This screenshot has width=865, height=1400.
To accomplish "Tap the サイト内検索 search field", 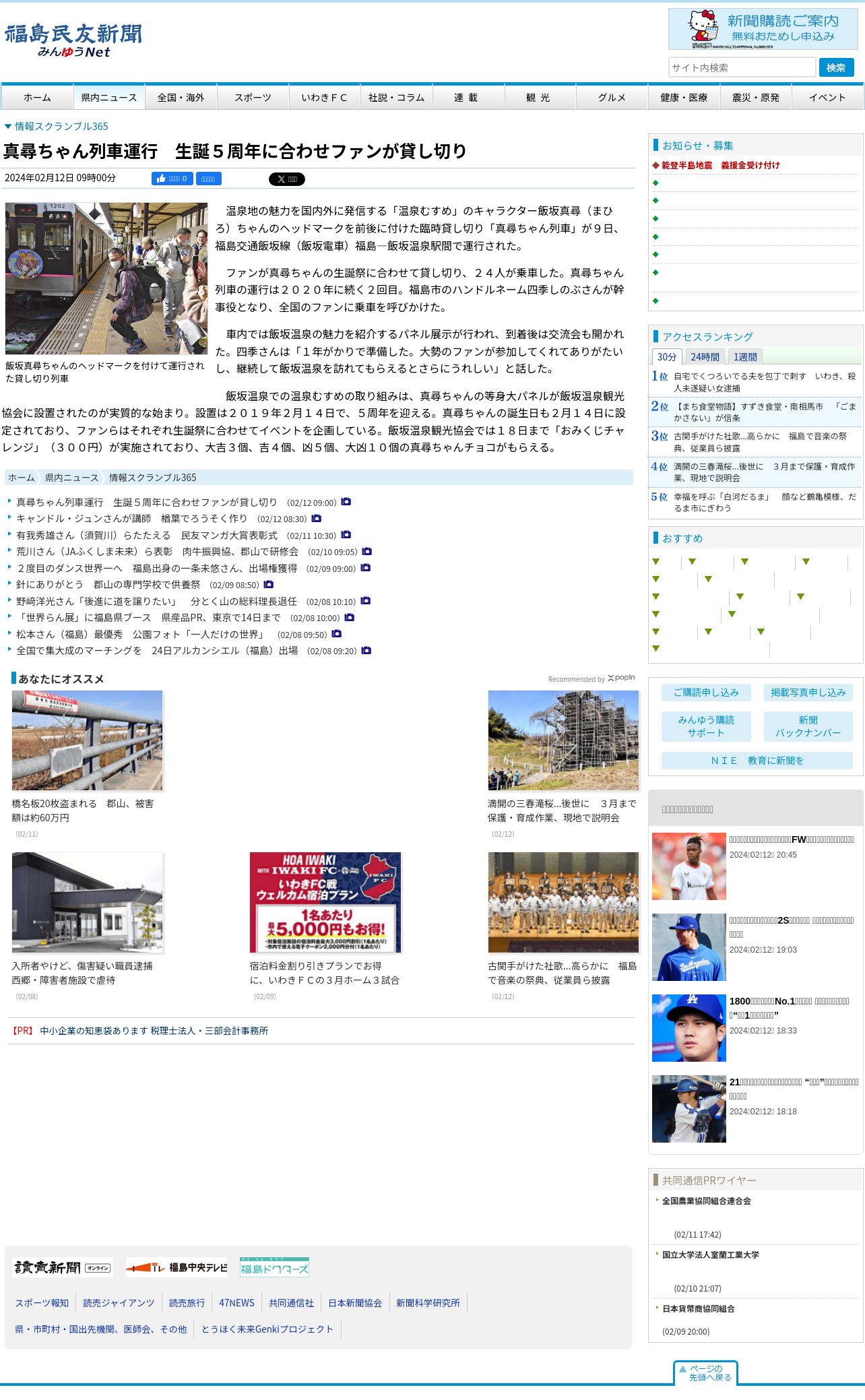I will [741, 67].
